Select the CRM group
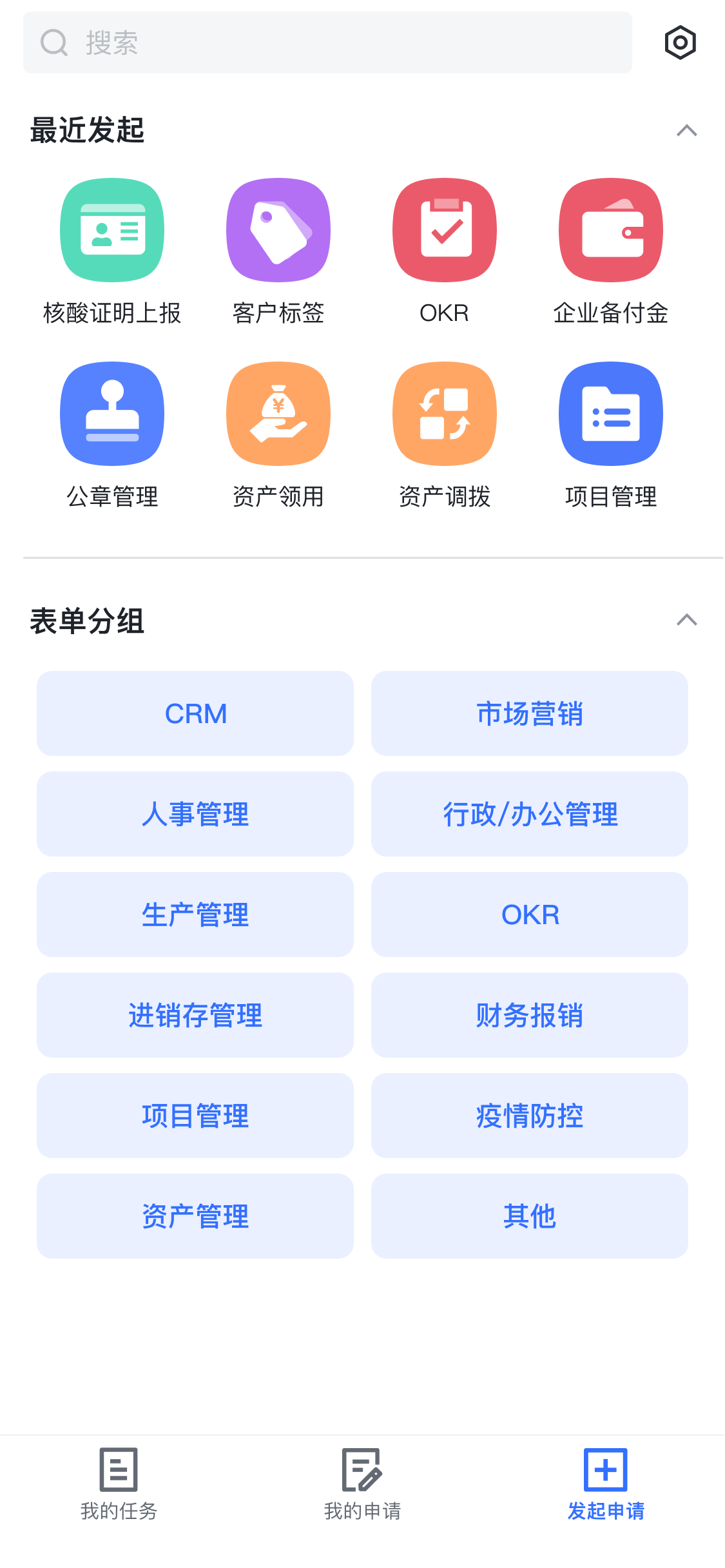This screenshot has width=725, height=1568. coord(195,713)
